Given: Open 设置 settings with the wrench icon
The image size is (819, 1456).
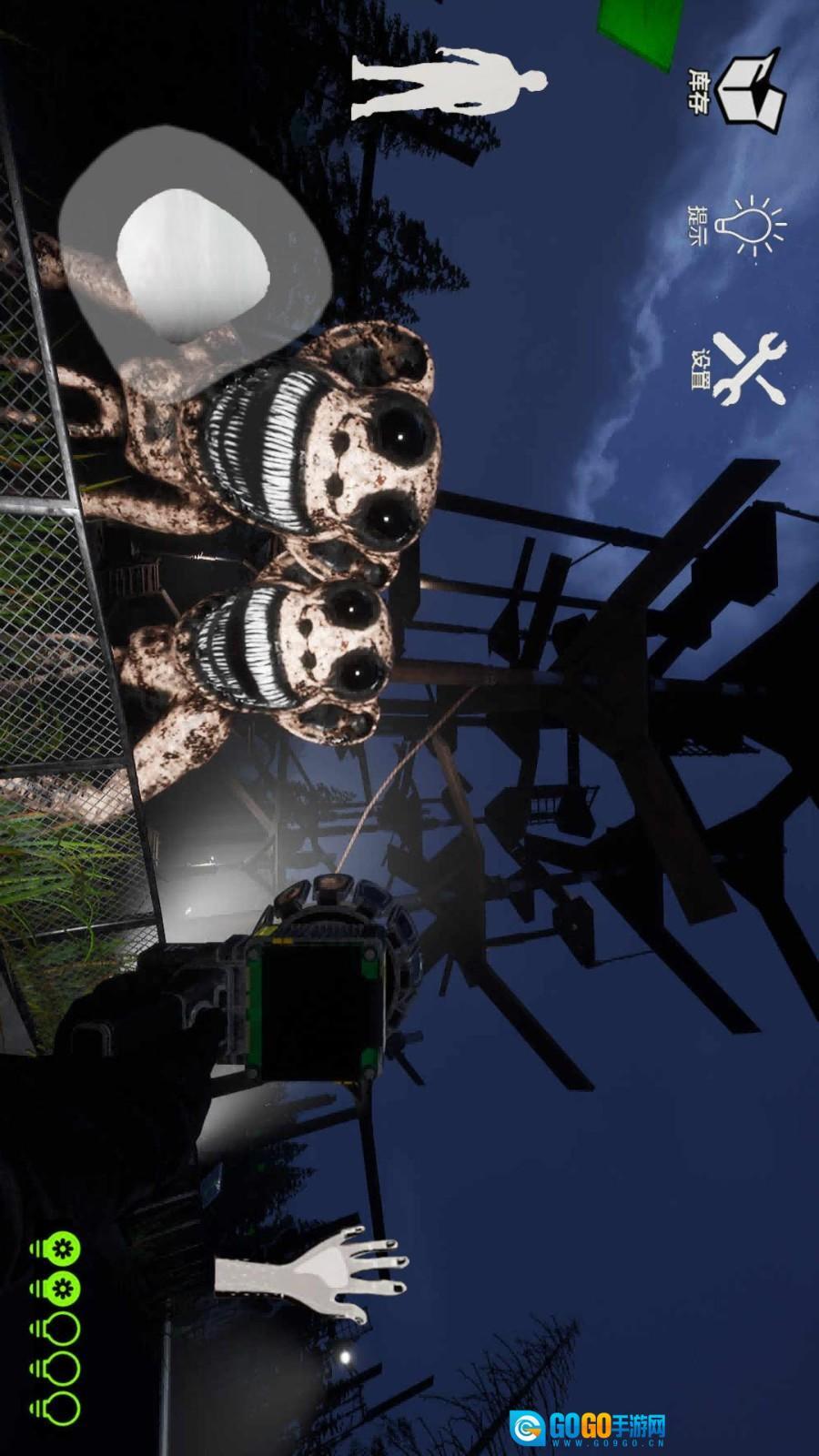Looking at the screenshot, I should 748,369.
